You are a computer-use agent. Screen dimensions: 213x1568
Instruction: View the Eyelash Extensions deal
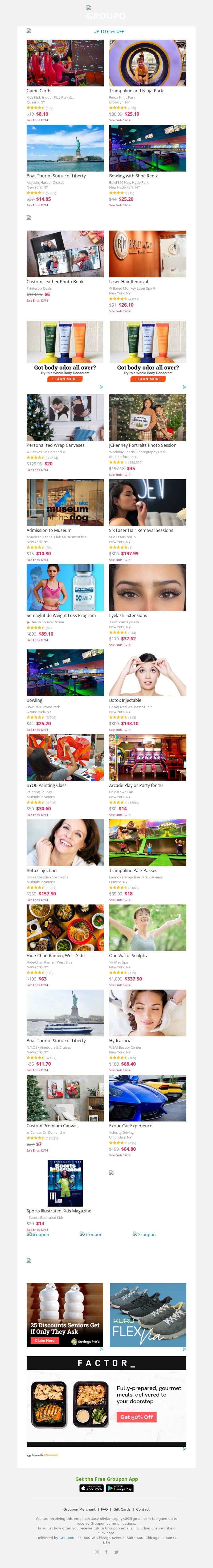pyautogui.click(x=147, y=587)
